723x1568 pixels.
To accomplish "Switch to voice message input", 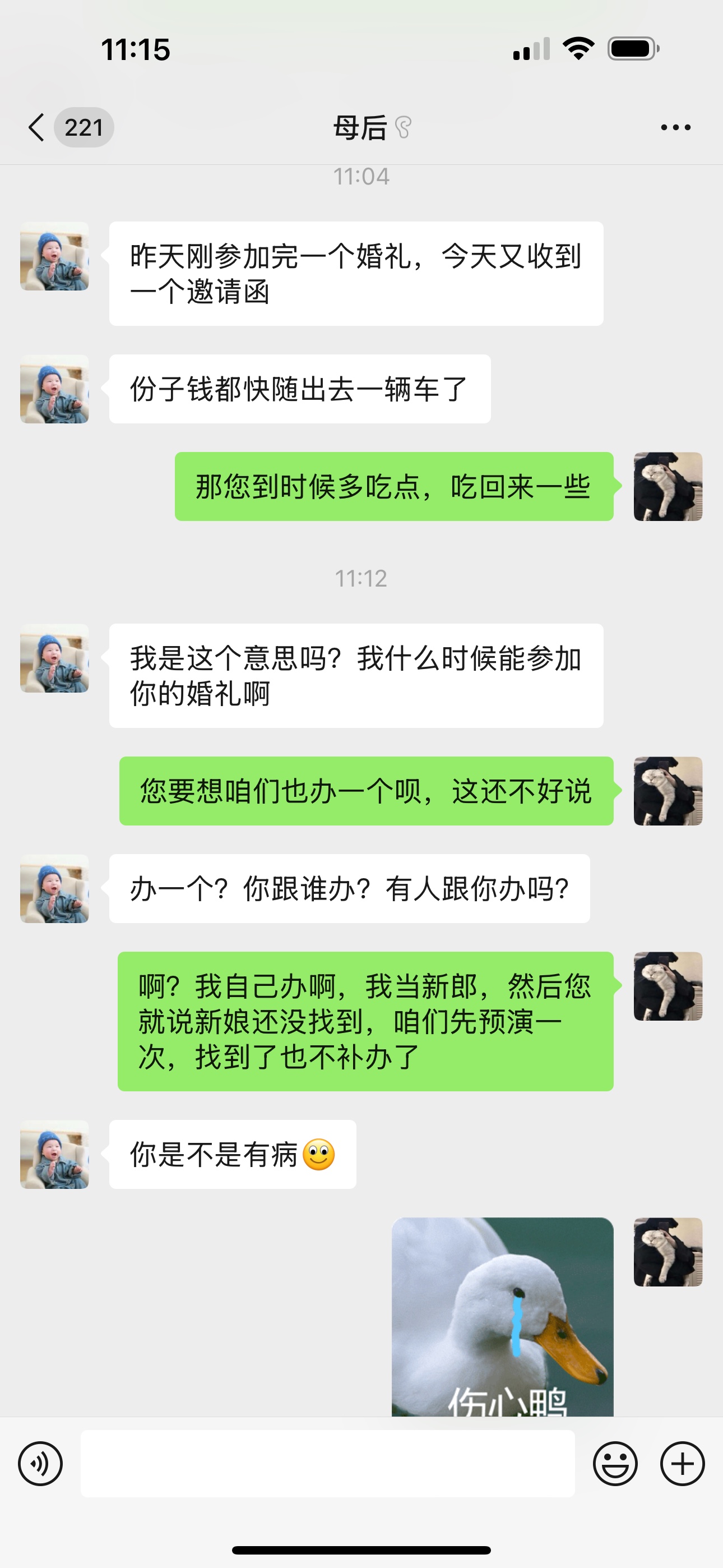I will point(40,1464).
